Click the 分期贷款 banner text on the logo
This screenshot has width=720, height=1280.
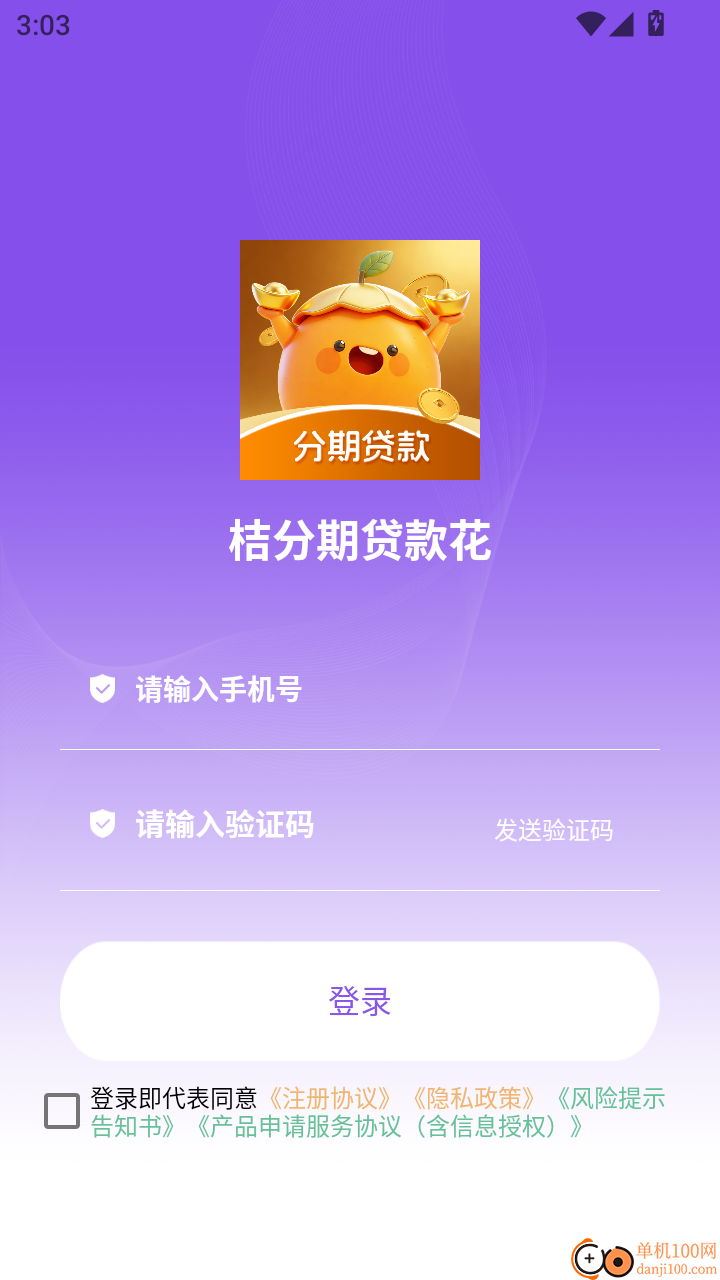[360, 450]
